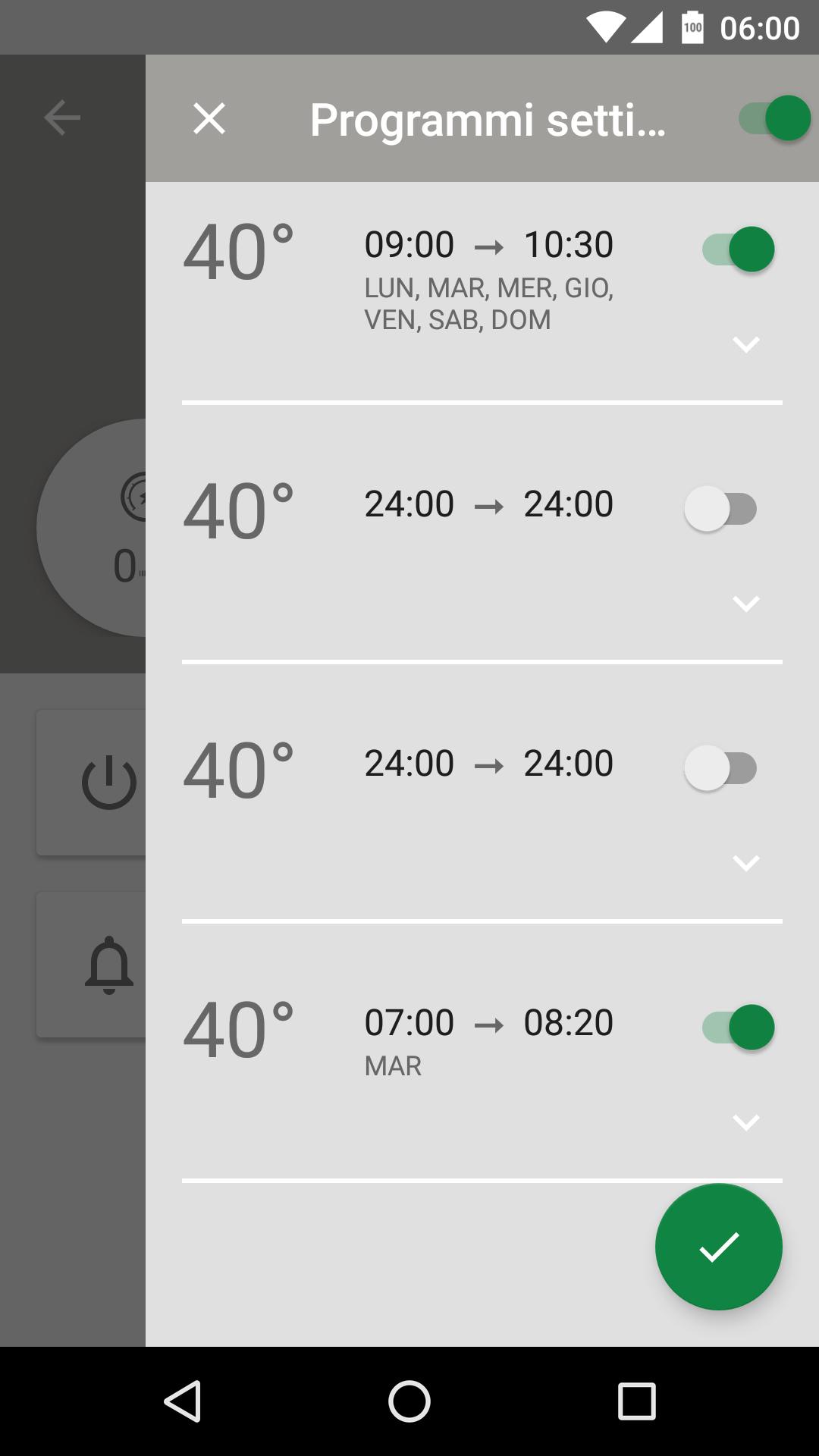Disable the 07:00 to 08:20 program
819x1456 pixels.
[739, 1028]
